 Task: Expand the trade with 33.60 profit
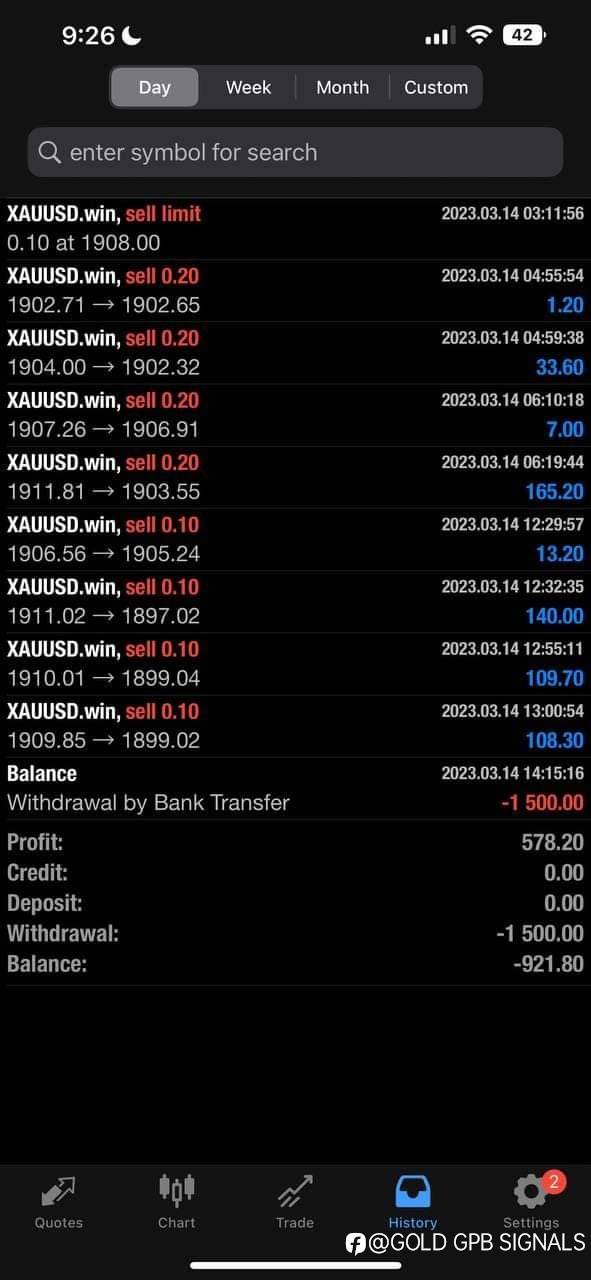(x=295, y=352)
